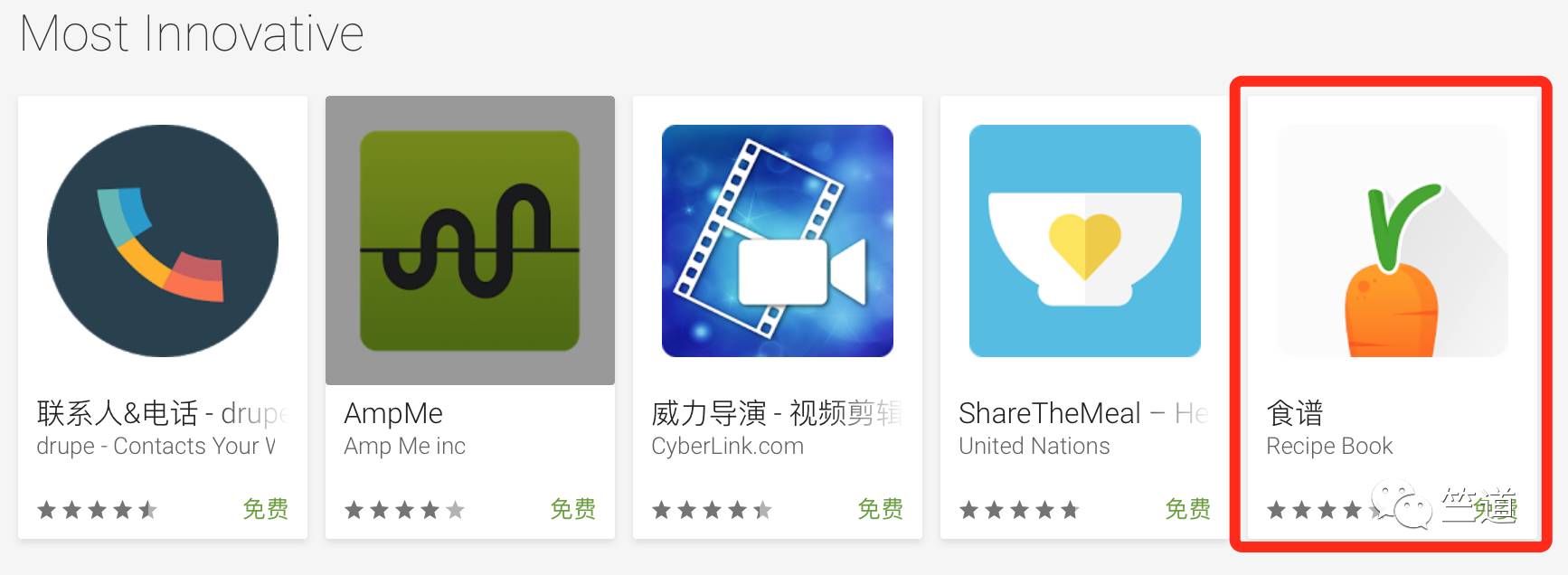1568x575 pixels.
Task: Open the drupe contacts and phone app card
Action: pos(163,241)
